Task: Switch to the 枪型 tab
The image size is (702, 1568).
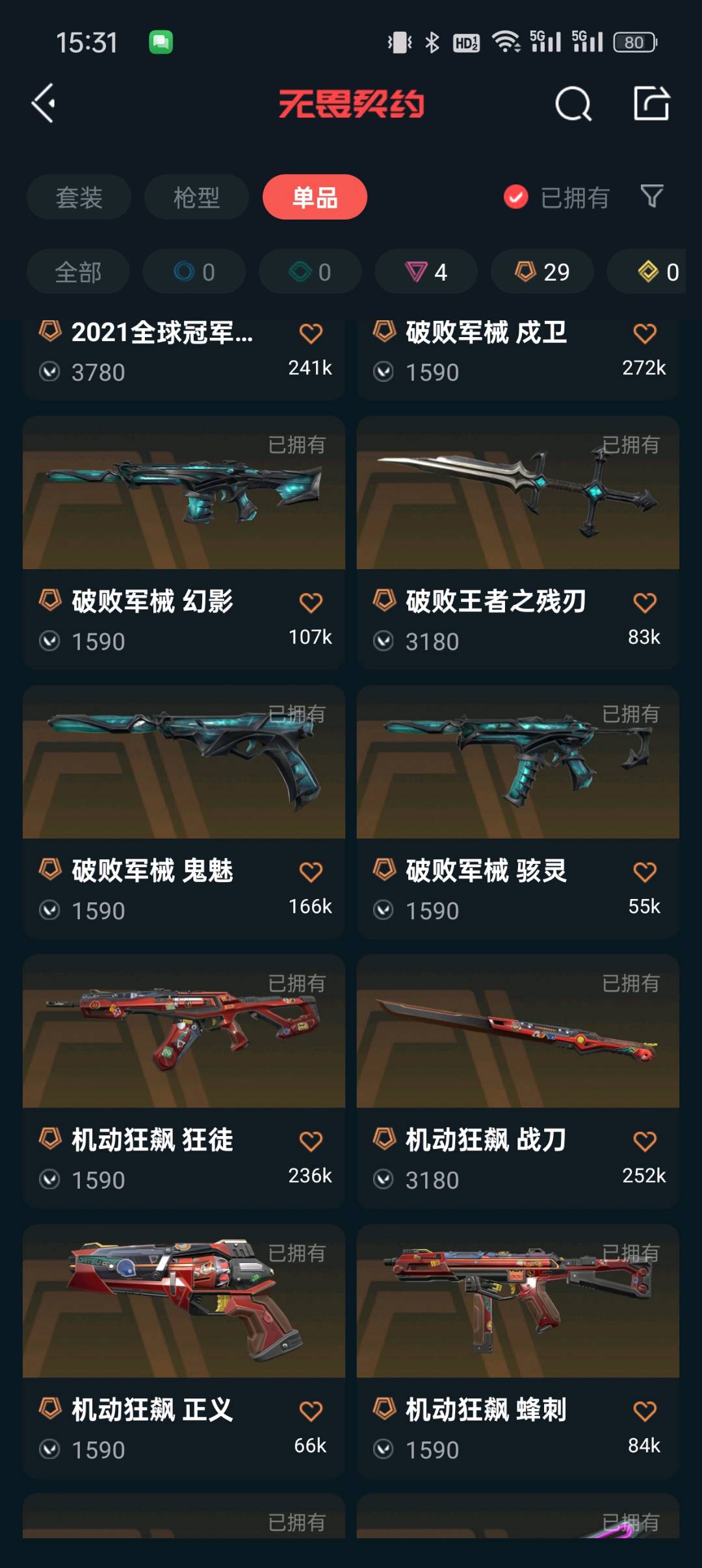Action: click(x=196, y=197)
